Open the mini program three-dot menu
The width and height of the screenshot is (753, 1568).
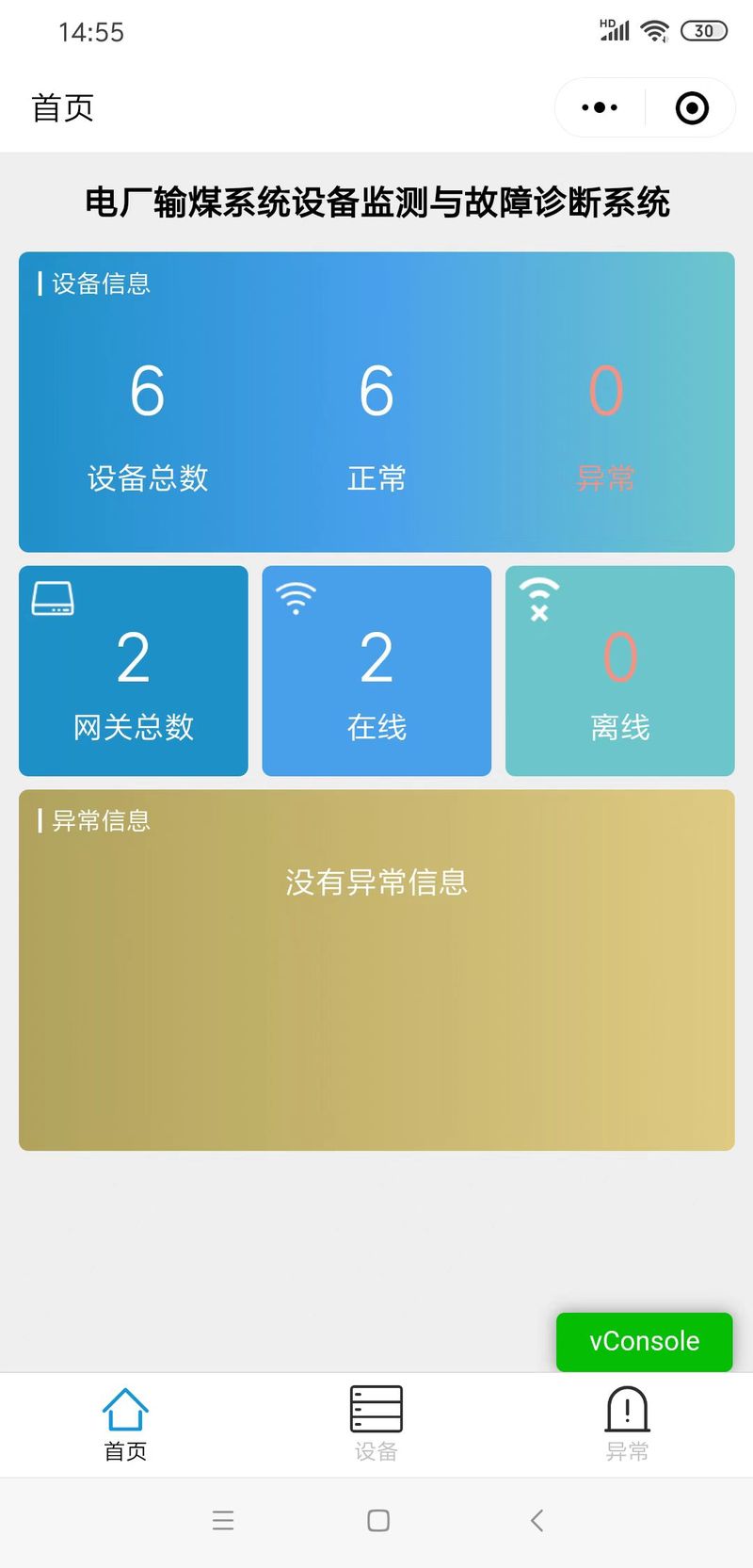click(600, 107)
